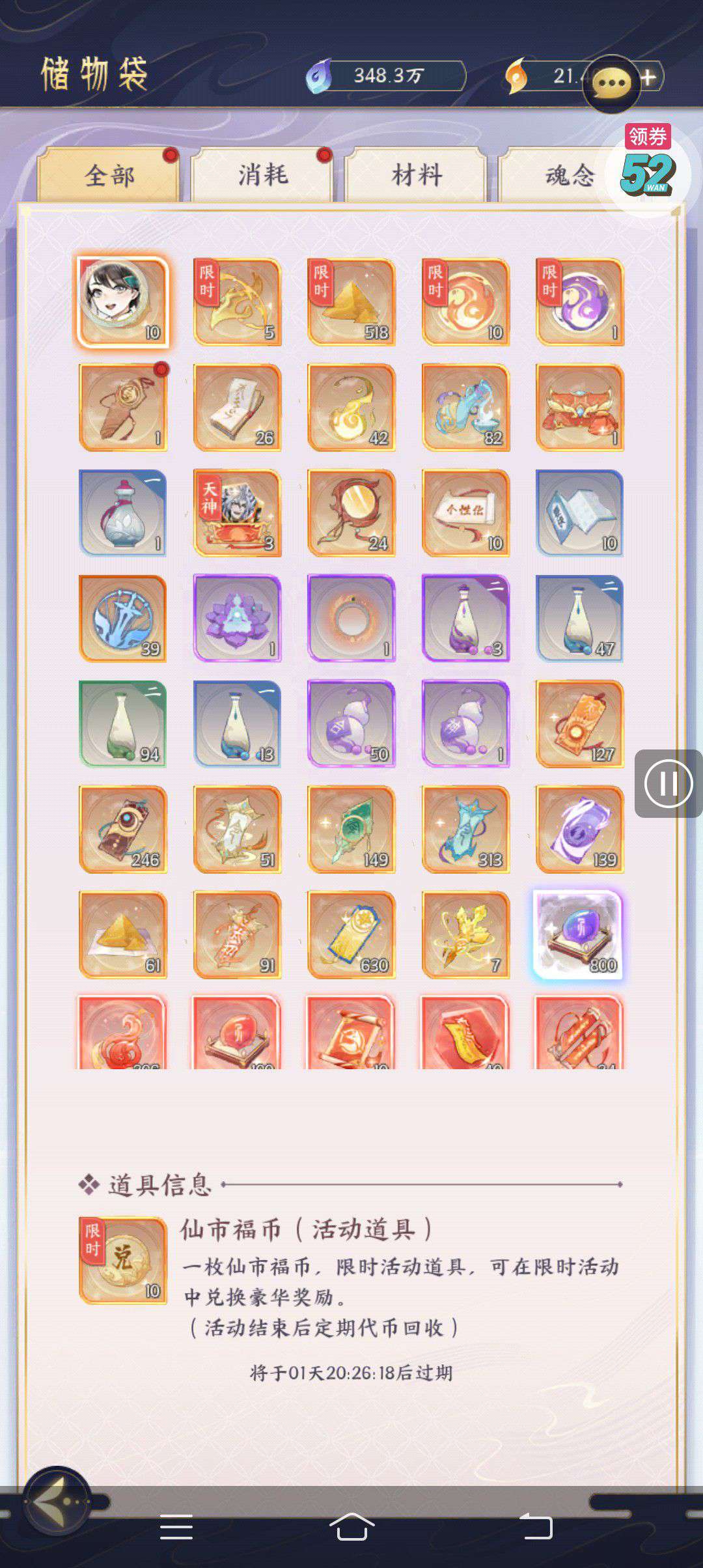Open the system recent apps button
The height and width of the screenshot is (1568, 703).
click(176, 1526)
